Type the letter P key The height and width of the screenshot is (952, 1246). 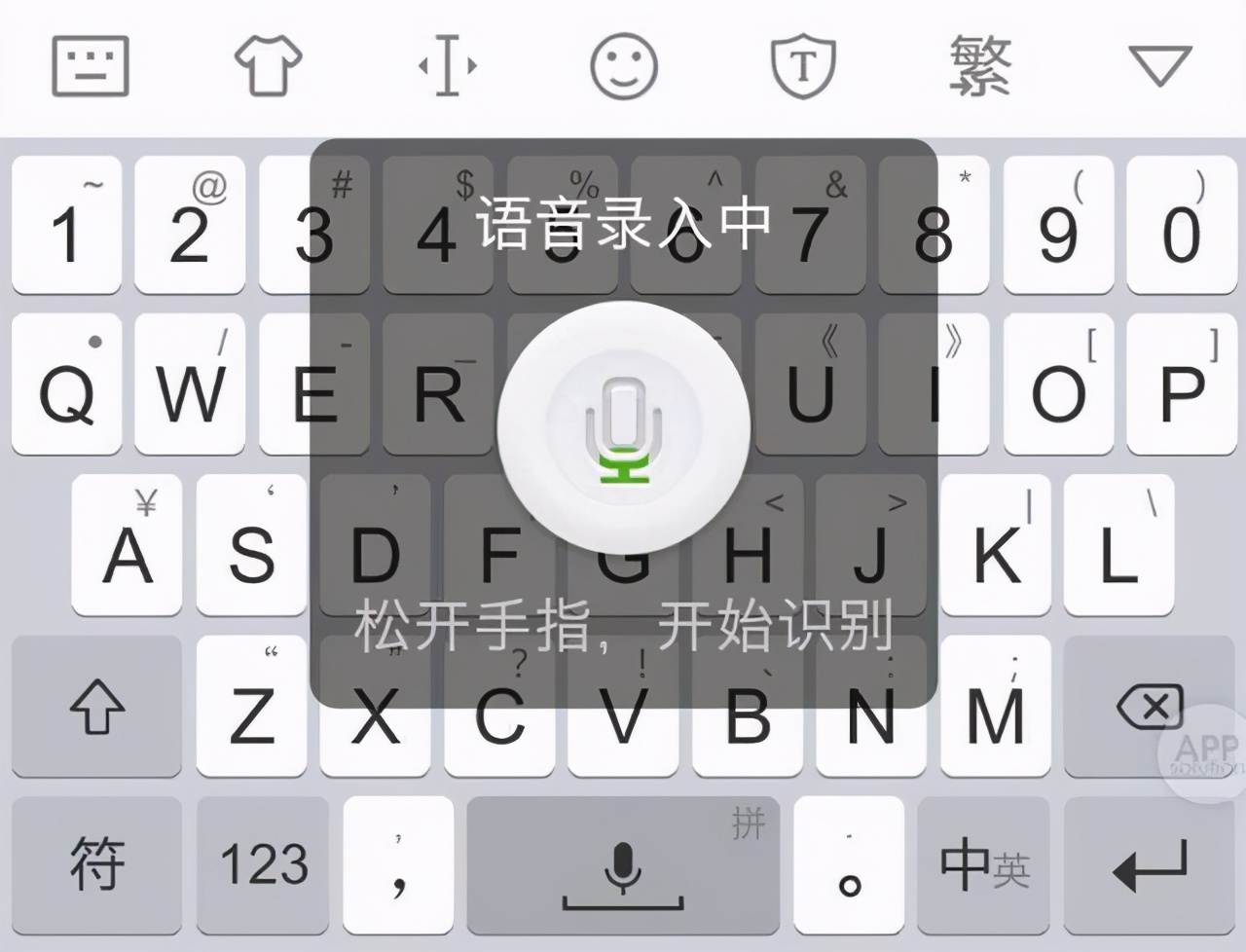tap(1182, 386)
